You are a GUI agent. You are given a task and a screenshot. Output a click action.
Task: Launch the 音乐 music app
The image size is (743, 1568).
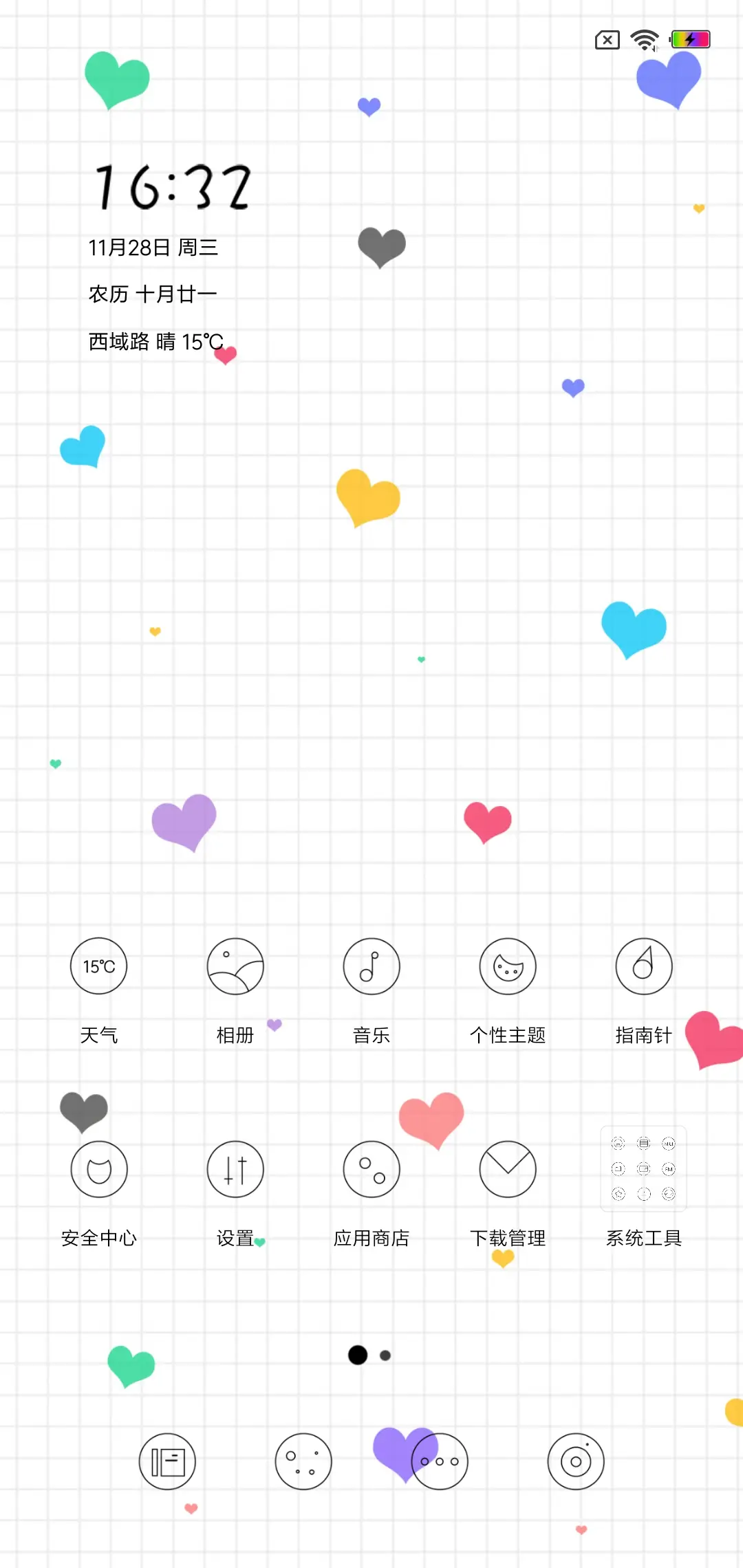click(371, 966)
